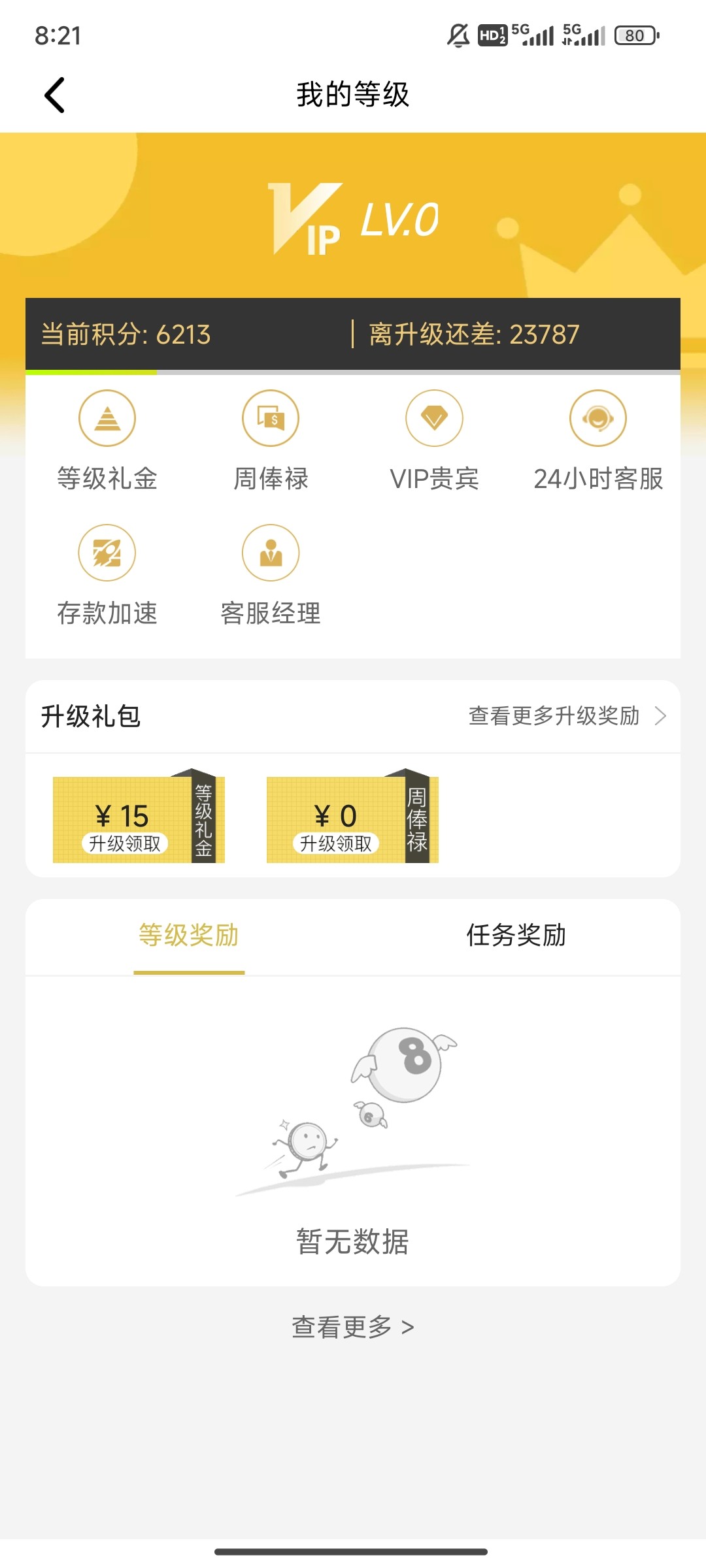View 查看更多升级奖励 link

[566, 716]
